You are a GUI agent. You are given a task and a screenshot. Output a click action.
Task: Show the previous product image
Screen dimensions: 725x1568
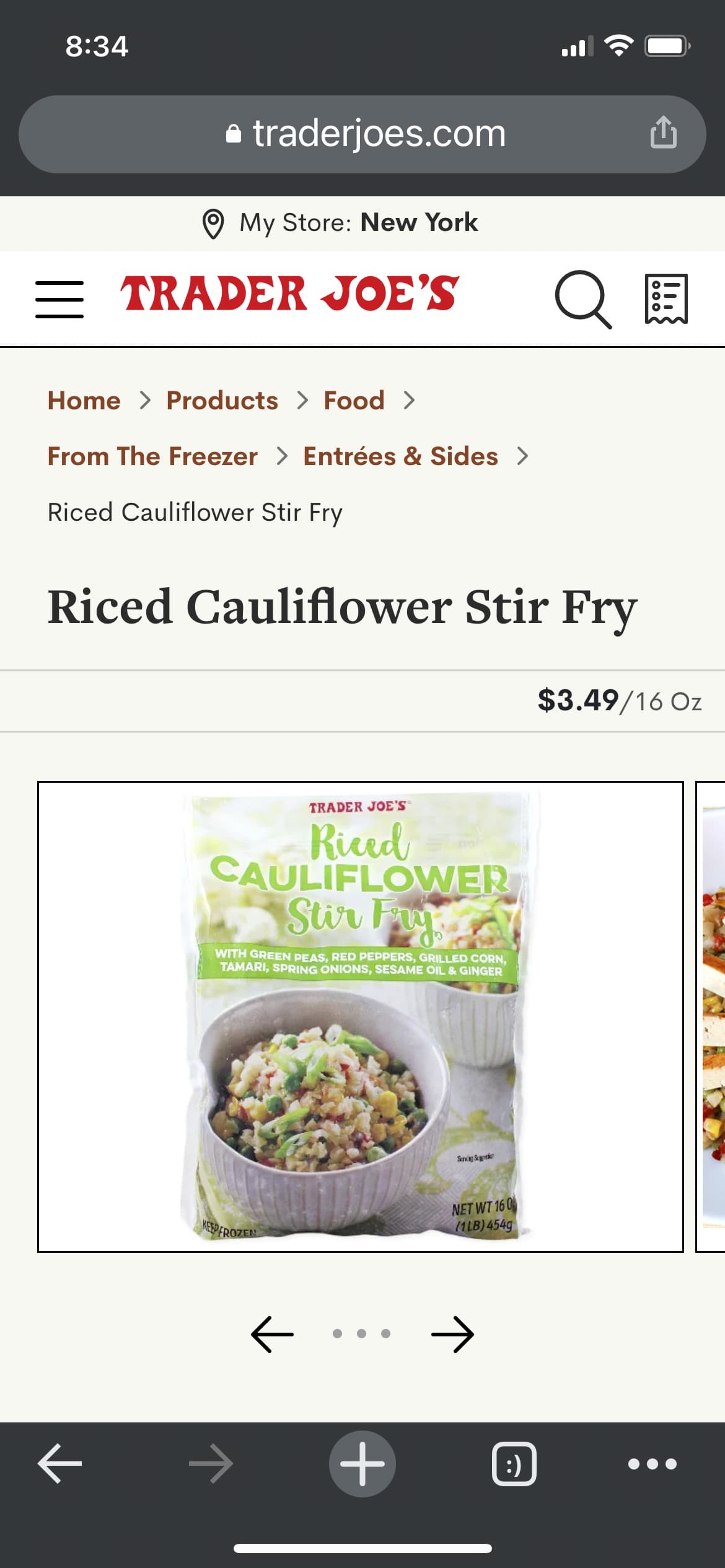pyautogui.click(x=273, y=1333)
